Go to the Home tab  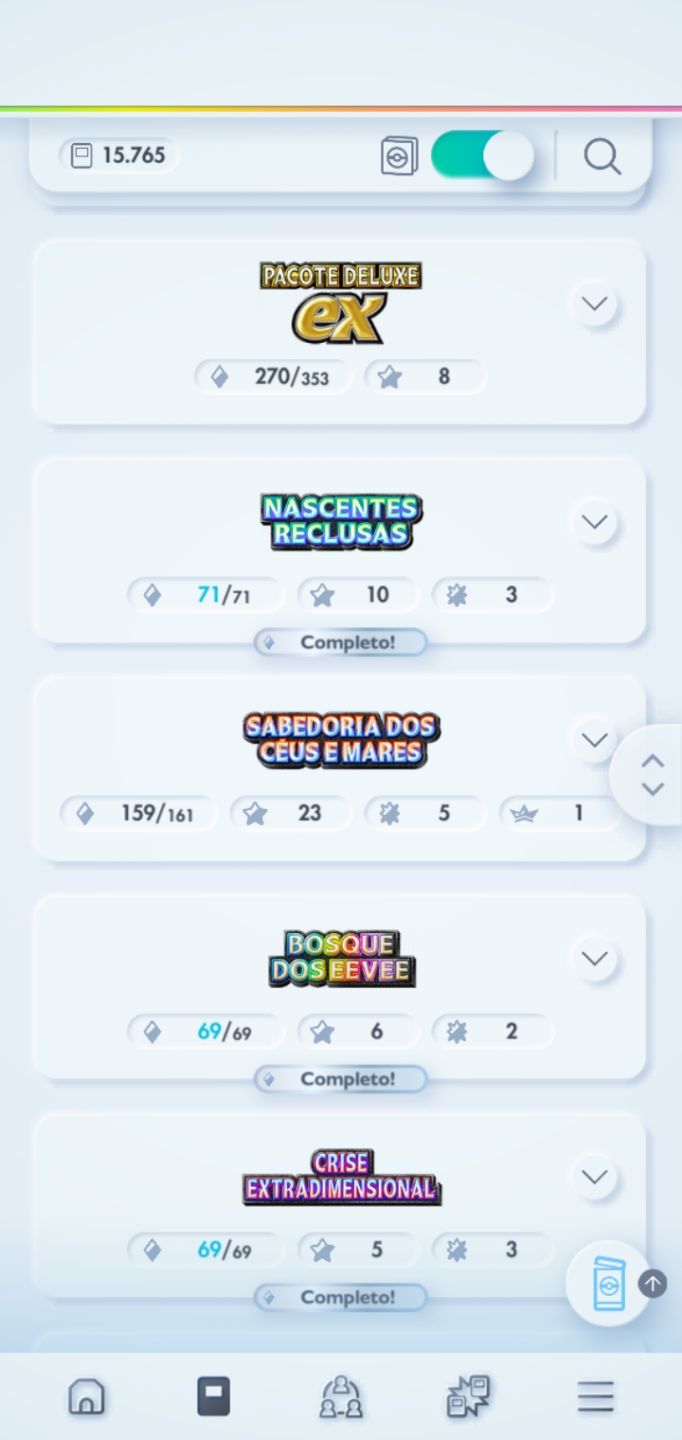86,1396
